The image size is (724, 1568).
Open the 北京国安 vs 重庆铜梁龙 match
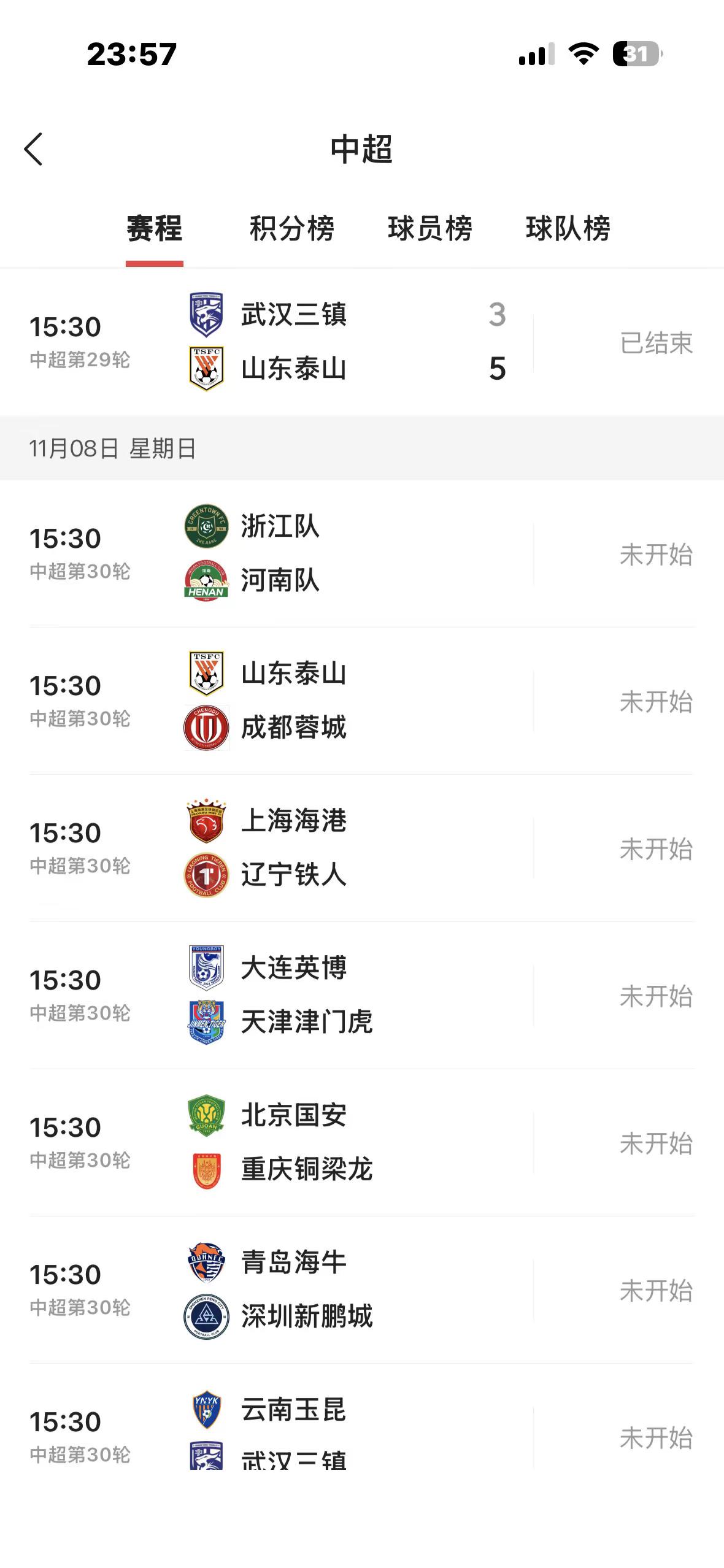[x=362, y=1143]
